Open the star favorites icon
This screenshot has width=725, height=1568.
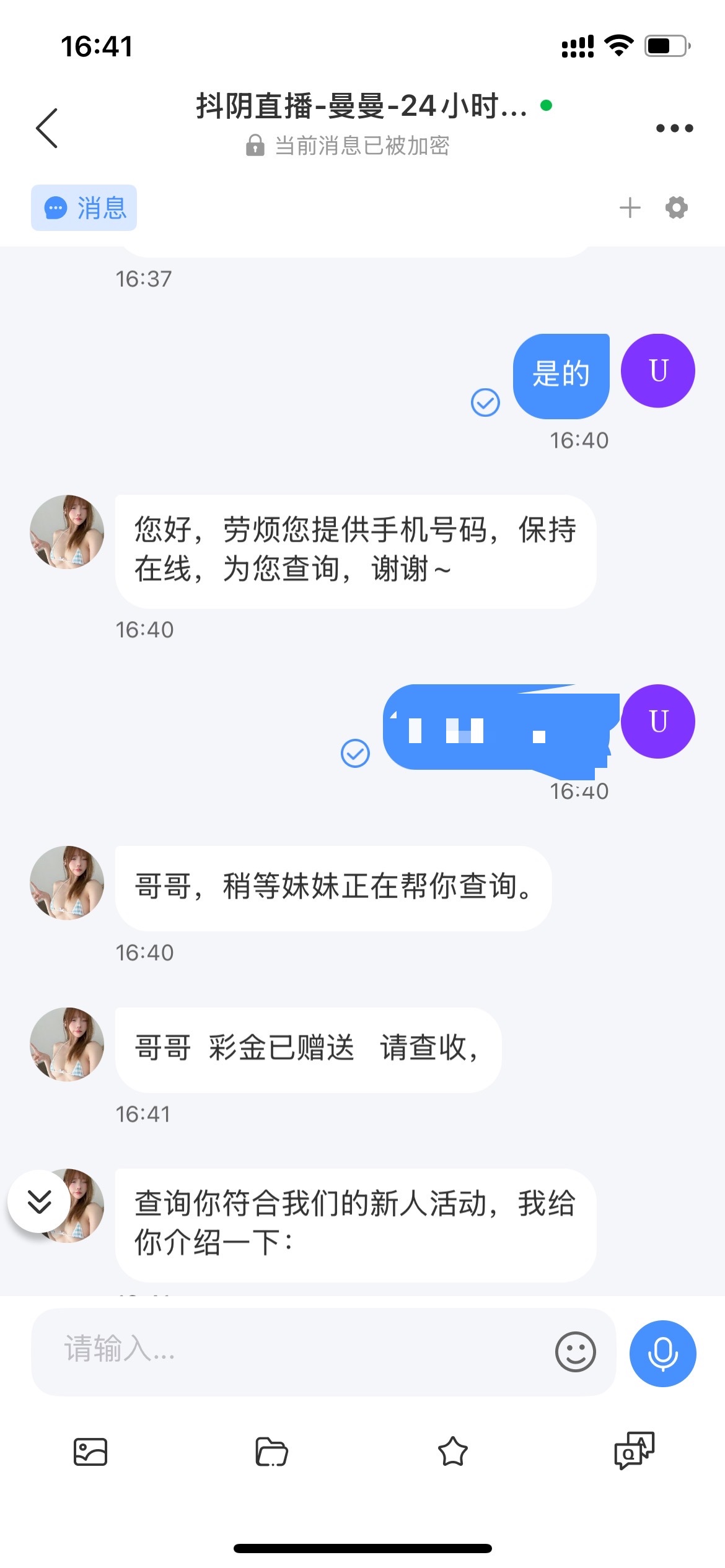453,1452
